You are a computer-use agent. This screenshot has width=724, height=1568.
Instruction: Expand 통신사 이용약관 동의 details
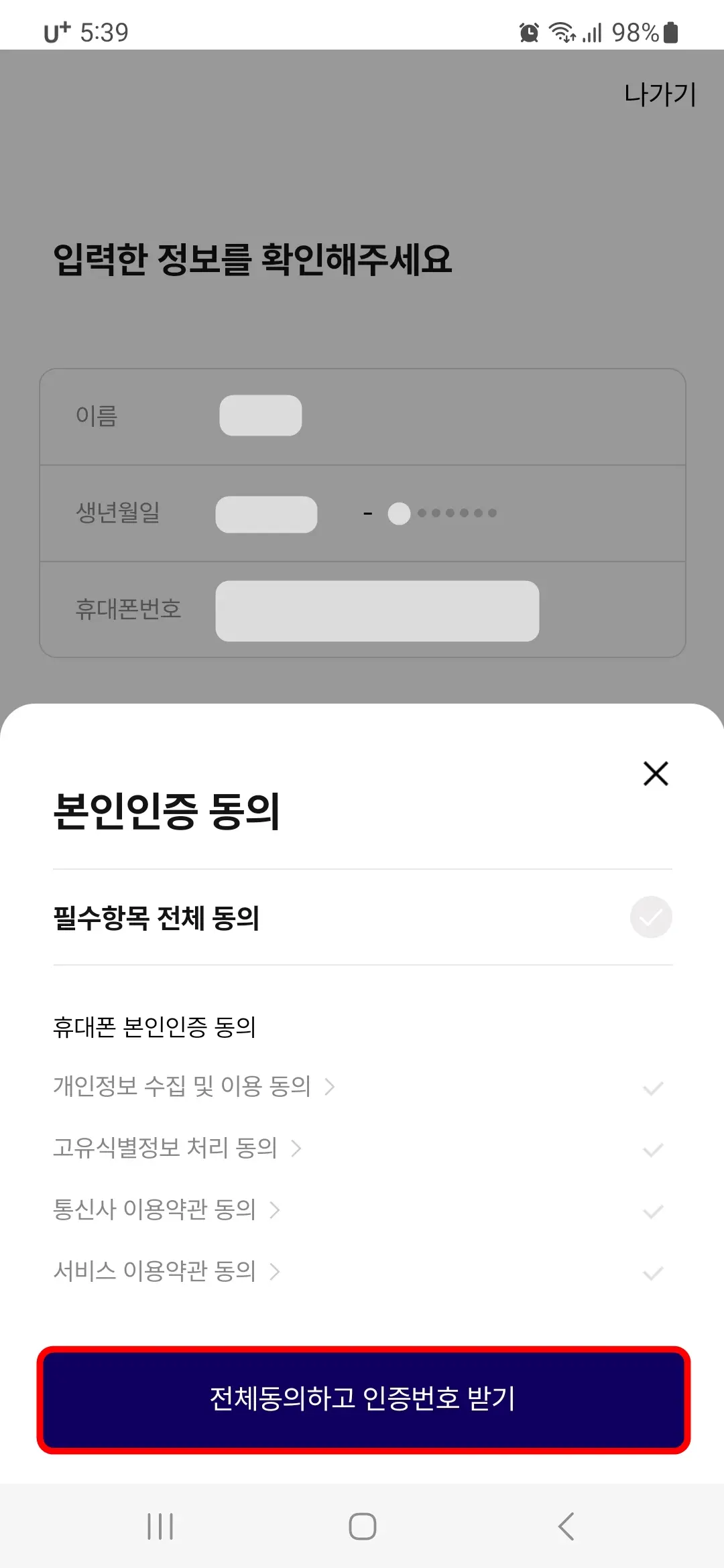(276, 1210)
